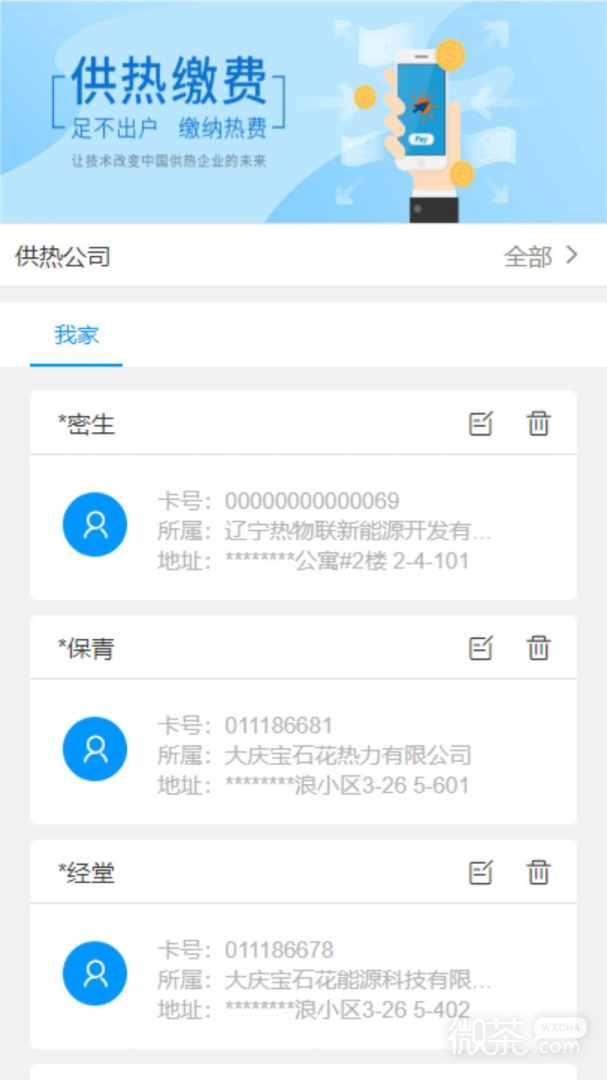The width and height of the screenshot is (607, 1080).
Task: Edit the *保青 account card
Action: click(x=481, y=648)
